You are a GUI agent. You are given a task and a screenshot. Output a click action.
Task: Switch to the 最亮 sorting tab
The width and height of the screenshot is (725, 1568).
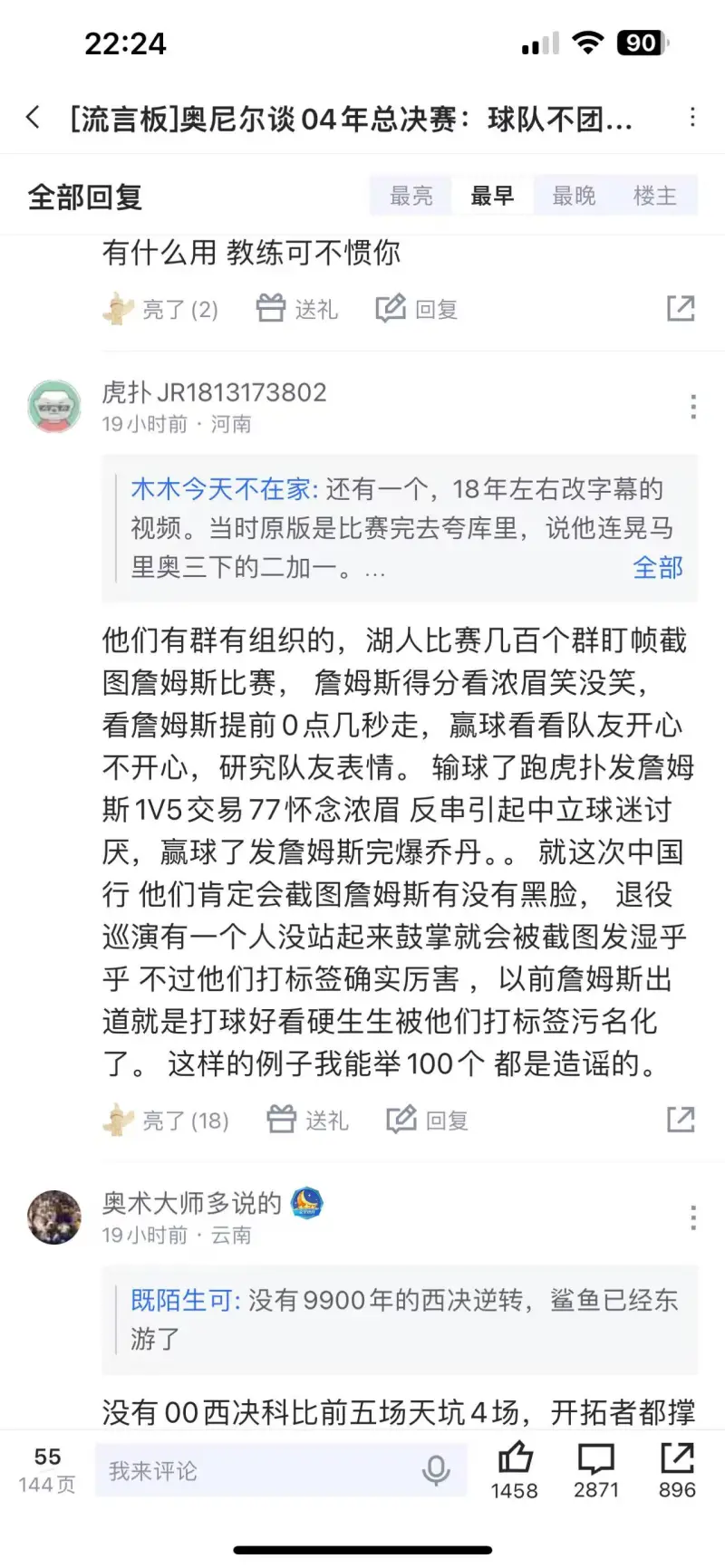(411, 196)
